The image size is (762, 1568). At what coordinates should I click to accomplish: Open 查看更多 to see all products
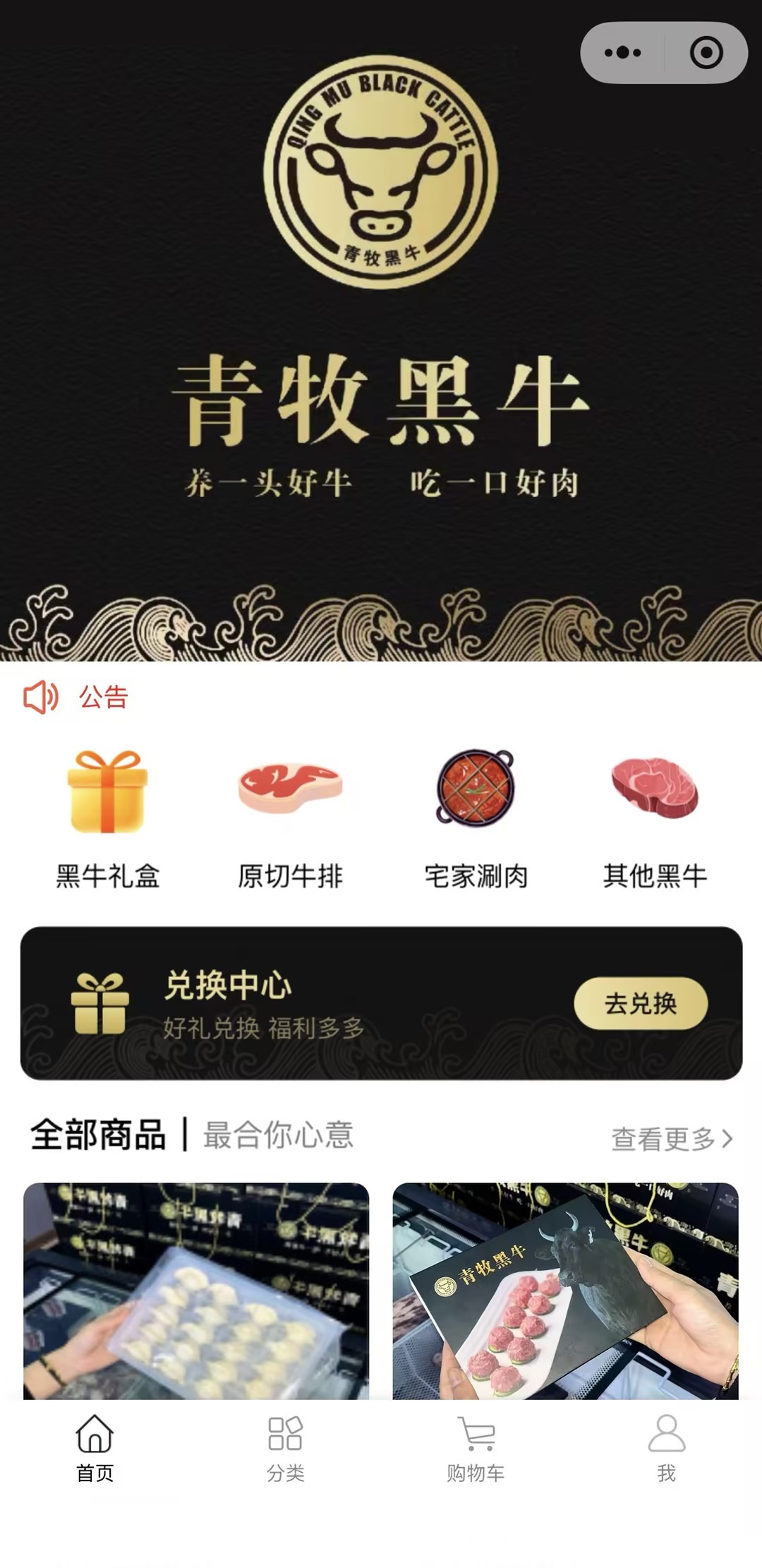coord(671,1139)
